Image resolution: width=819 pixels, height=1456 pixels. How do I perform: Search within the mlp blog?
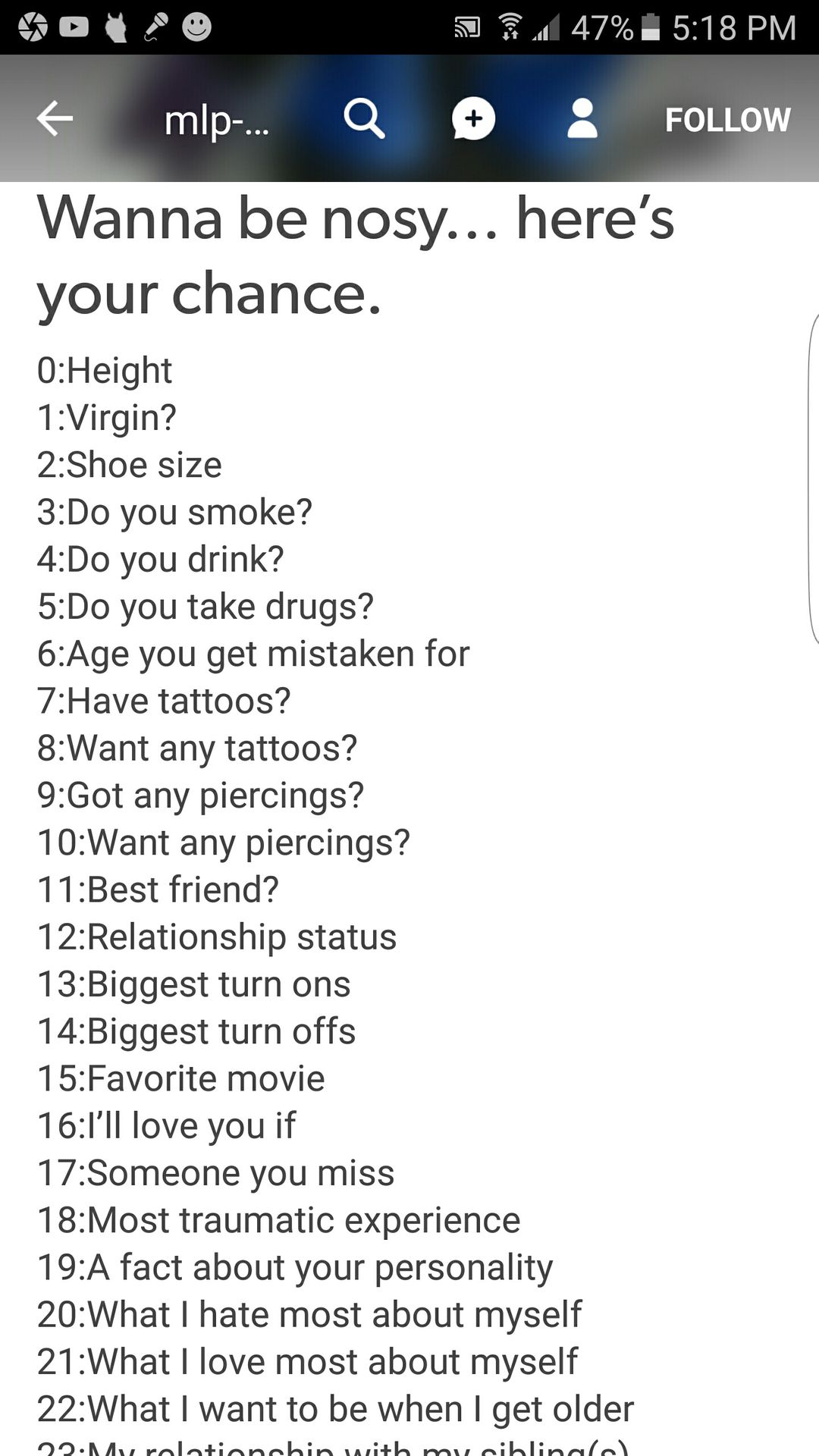[364, 120]
